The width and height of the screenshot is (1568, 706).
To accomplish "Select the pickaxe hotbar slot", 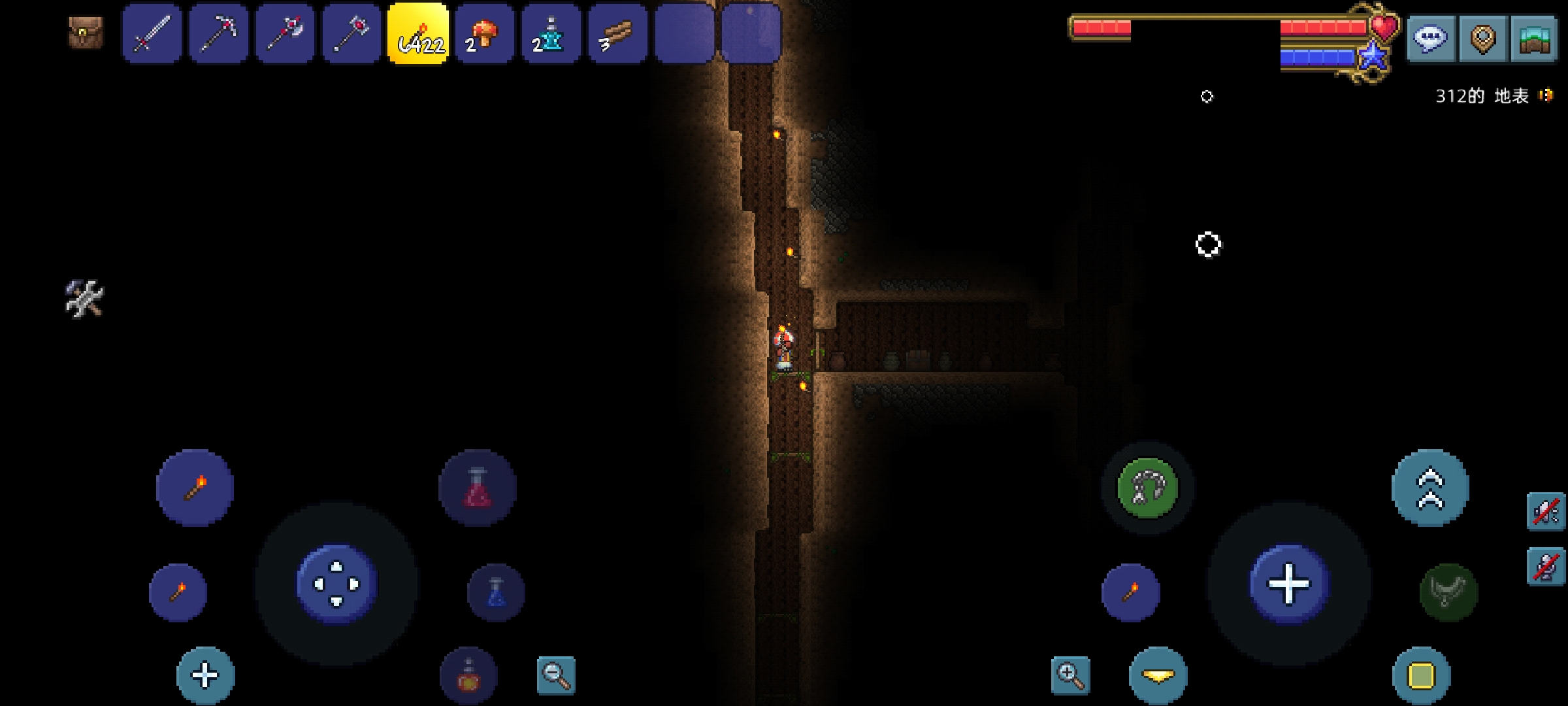I will pos(219,33).
